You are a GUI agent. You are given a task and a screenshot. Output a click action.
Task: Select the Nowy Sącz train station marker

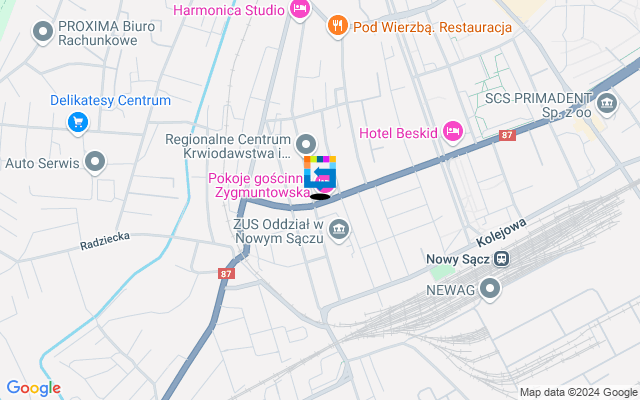(x=502, y=259)
